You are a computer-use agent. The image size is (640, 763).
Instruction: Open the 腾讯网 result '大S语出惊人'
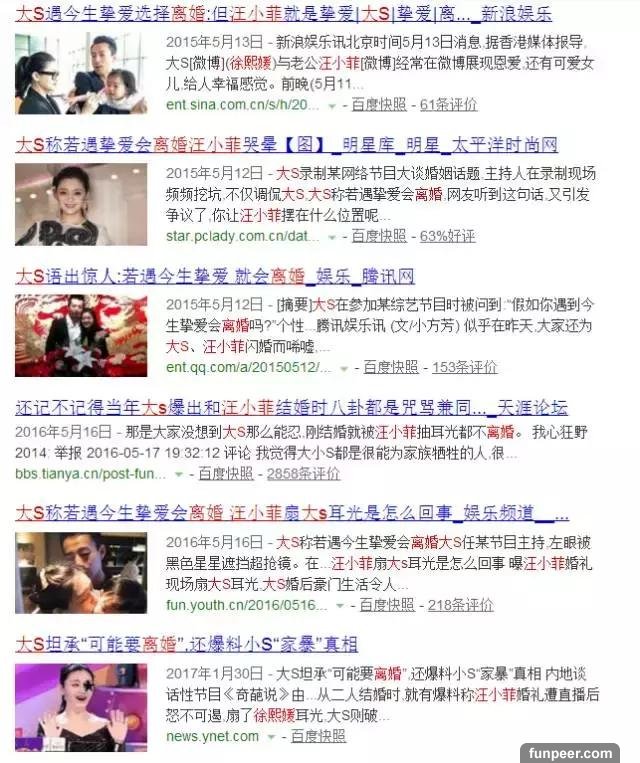[x=215, y=276]
